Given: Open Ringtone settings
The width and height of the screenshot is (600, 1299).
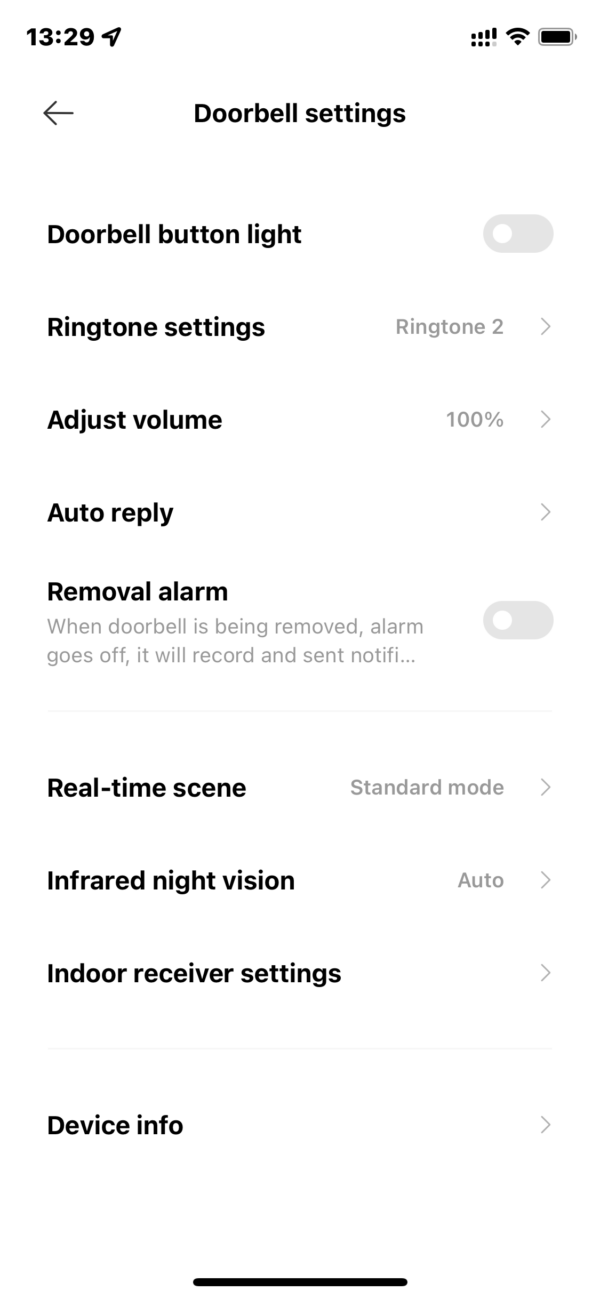Looking at the screenshot, I should coord(299,327).
